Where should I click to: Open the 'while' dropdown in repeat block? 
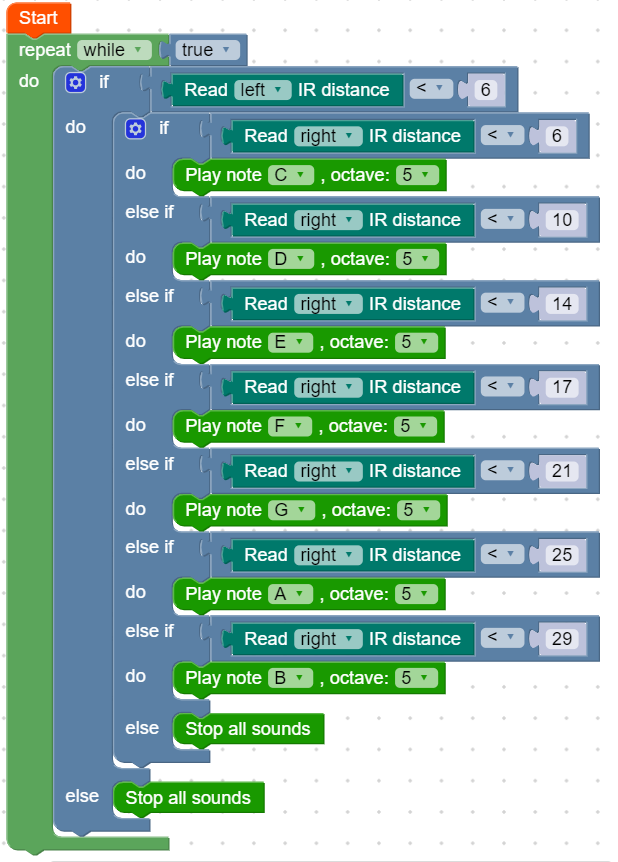(113, 50)
